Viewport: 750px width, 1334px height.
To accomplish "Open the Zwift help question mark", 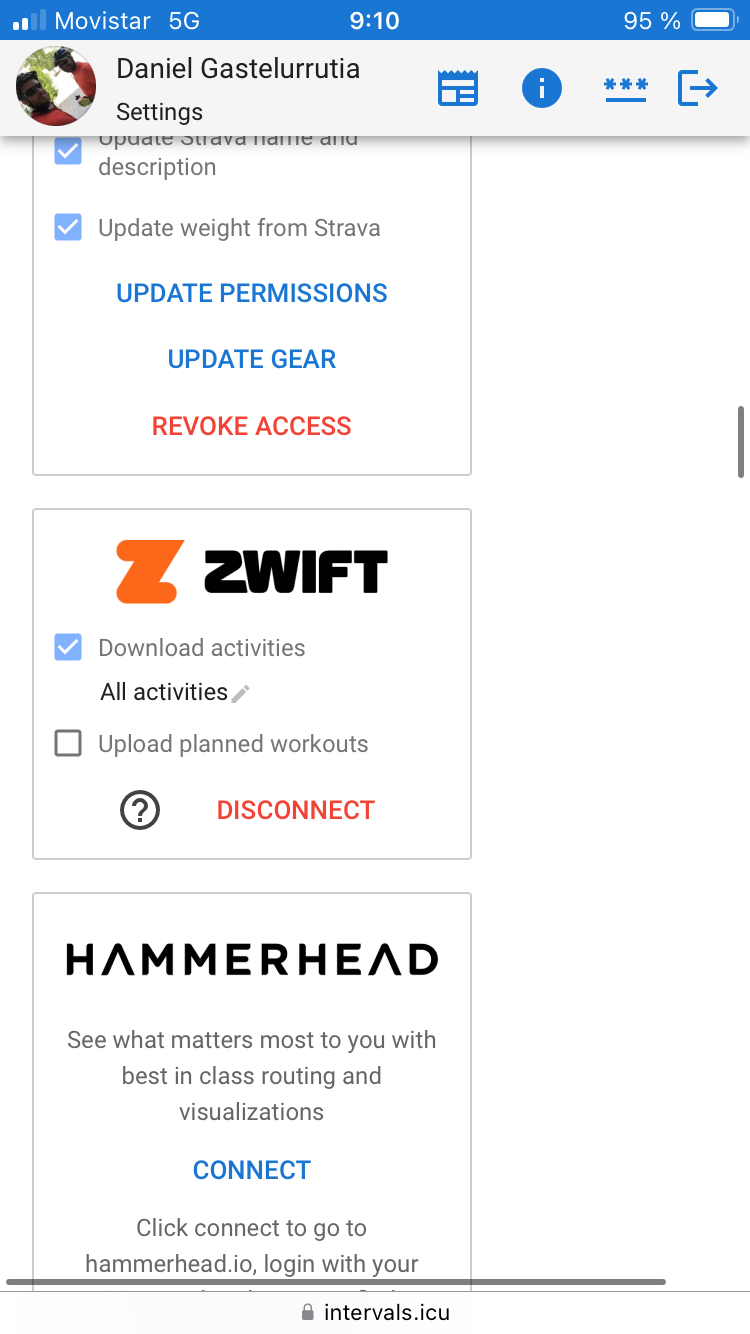I will [140, 810].
